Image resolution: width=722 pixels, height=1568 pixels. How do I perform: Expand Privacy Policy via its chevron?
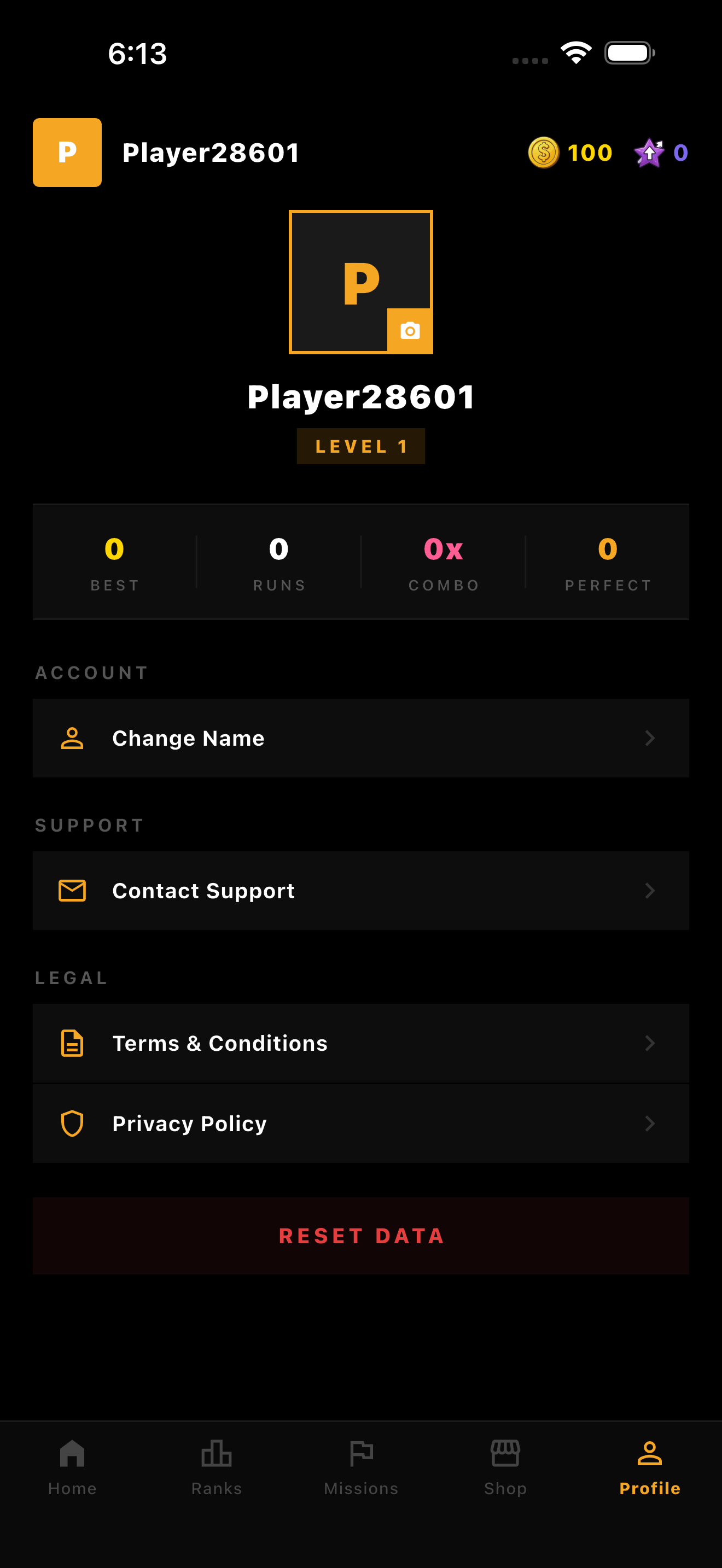click(x=650, y=1123)
